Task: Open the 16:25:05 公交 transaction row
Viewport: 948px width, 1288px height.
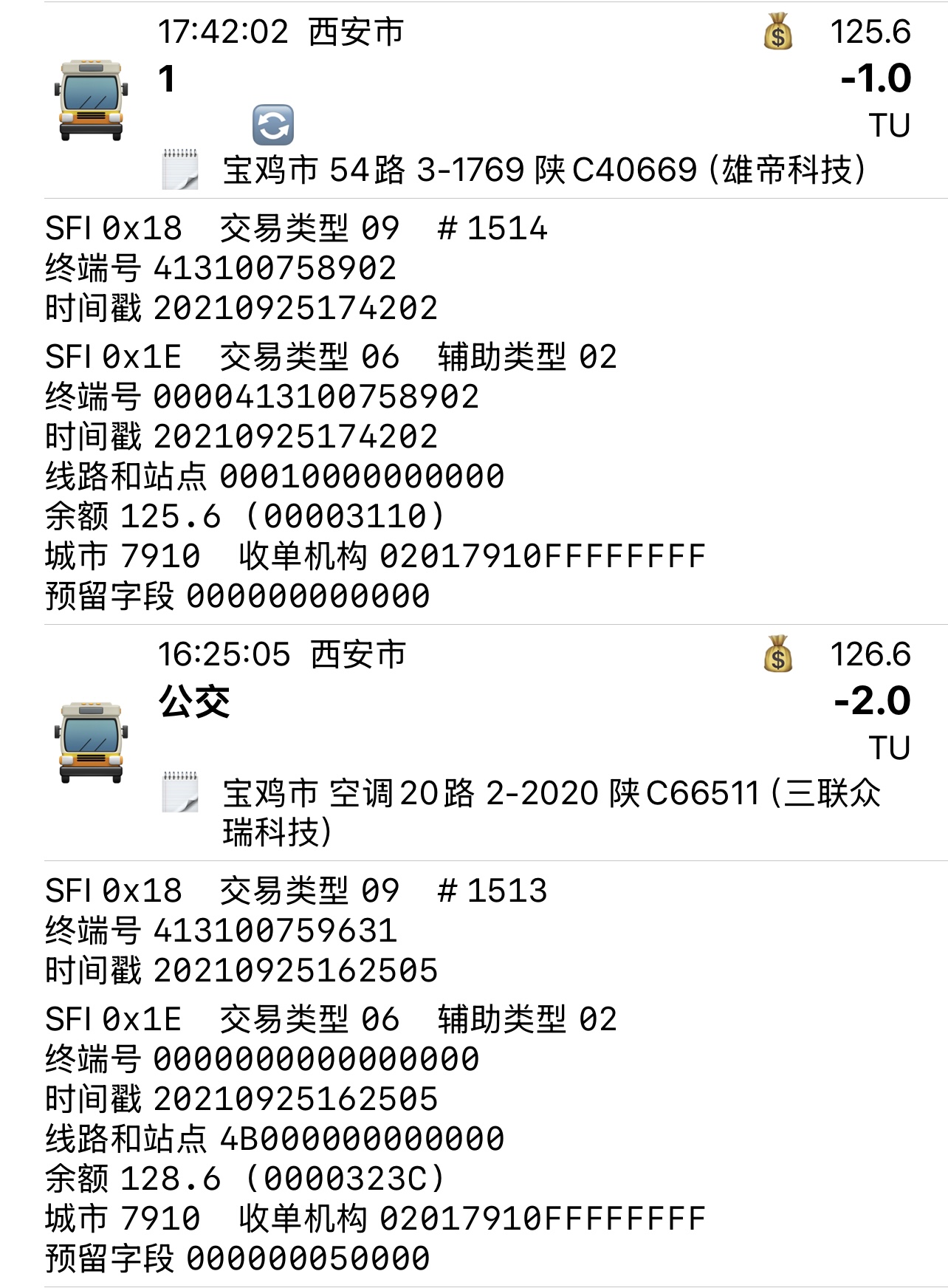Action: pos(473,701)
